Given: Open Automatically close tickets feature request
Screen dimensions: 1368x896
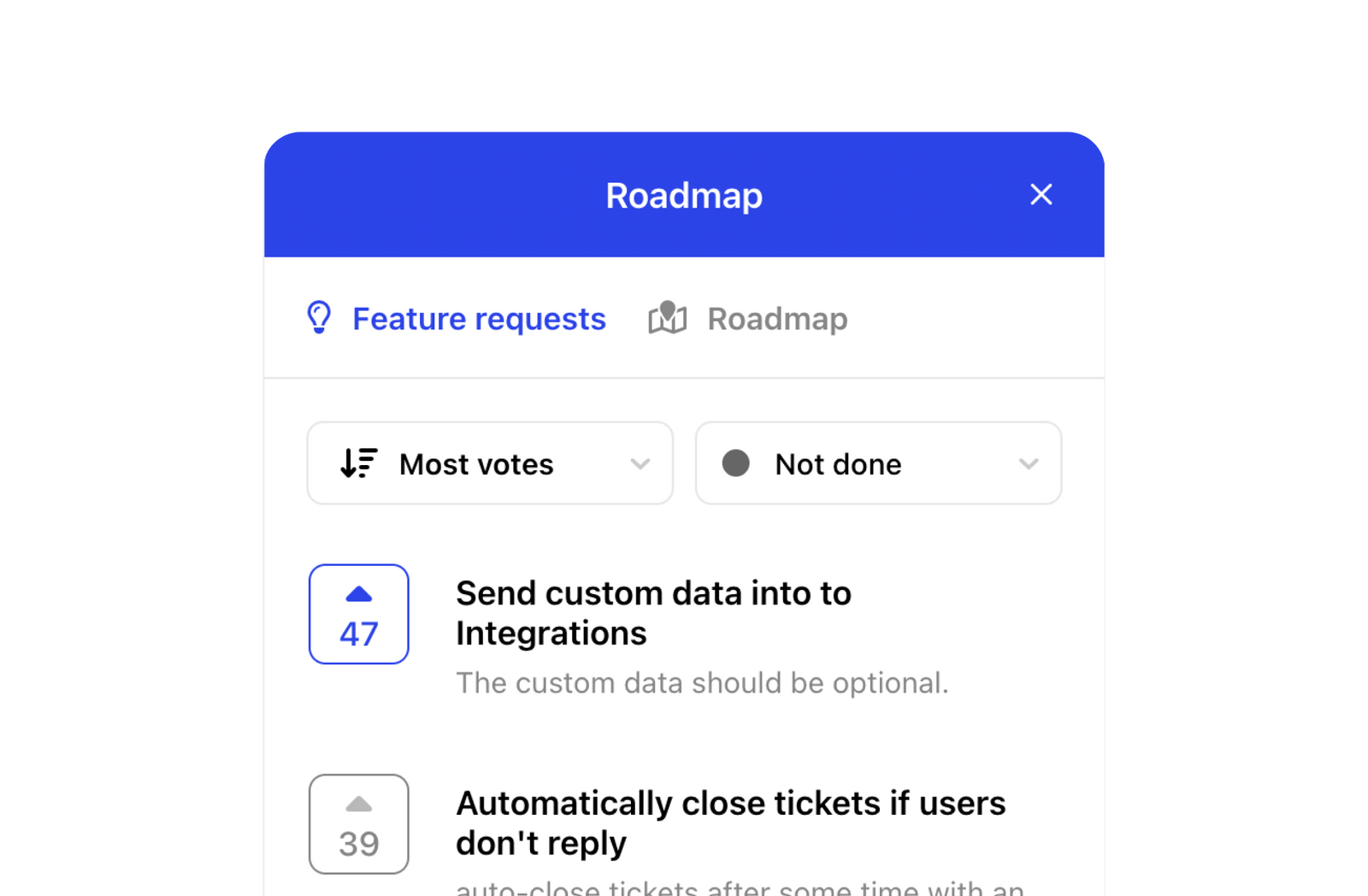Looking at the screenshot, I should click(x=730, y=822).
